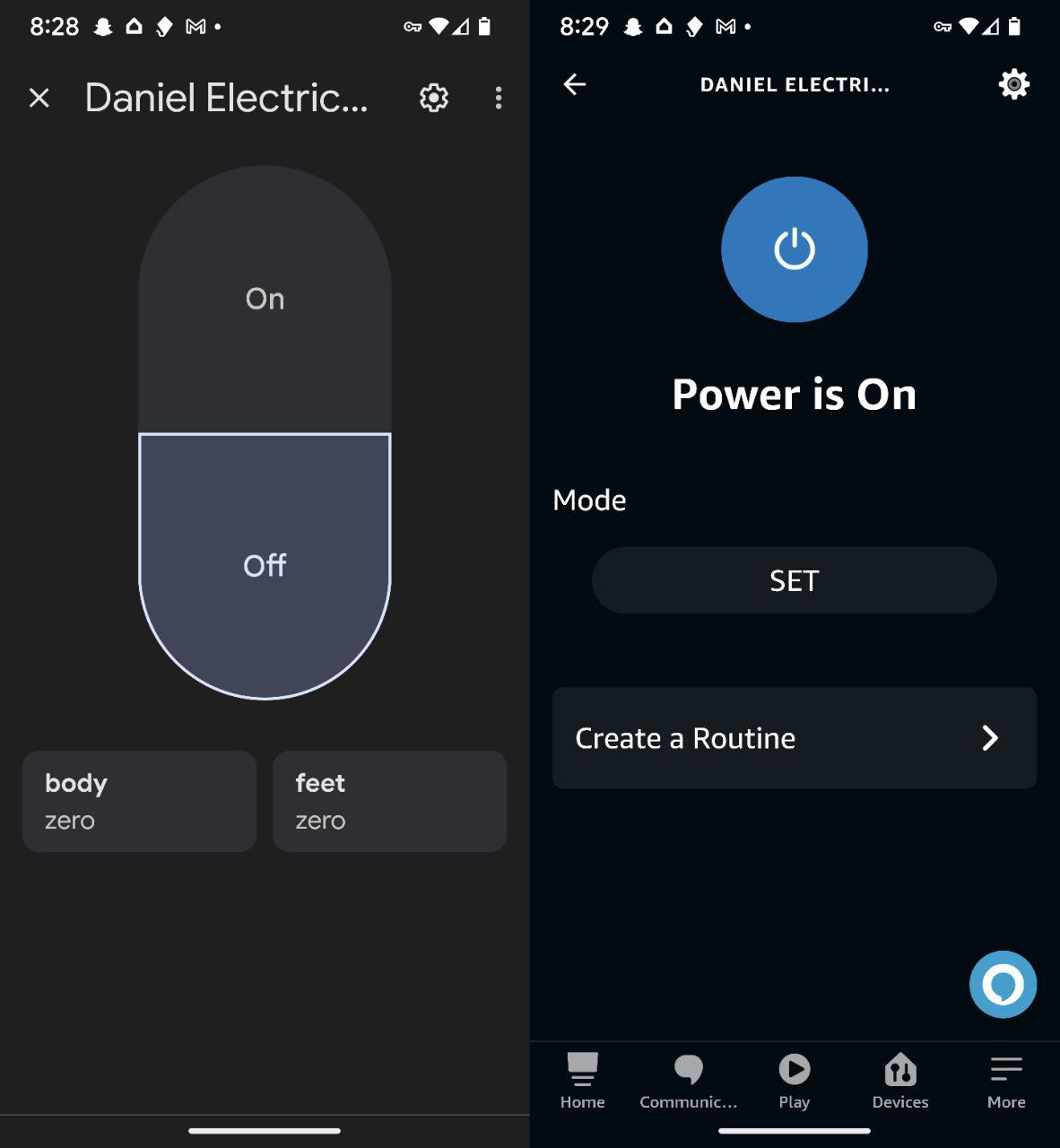Viewport: 1060px width, 1148px height.
Task: Switch the device to On
Action: 265,300
